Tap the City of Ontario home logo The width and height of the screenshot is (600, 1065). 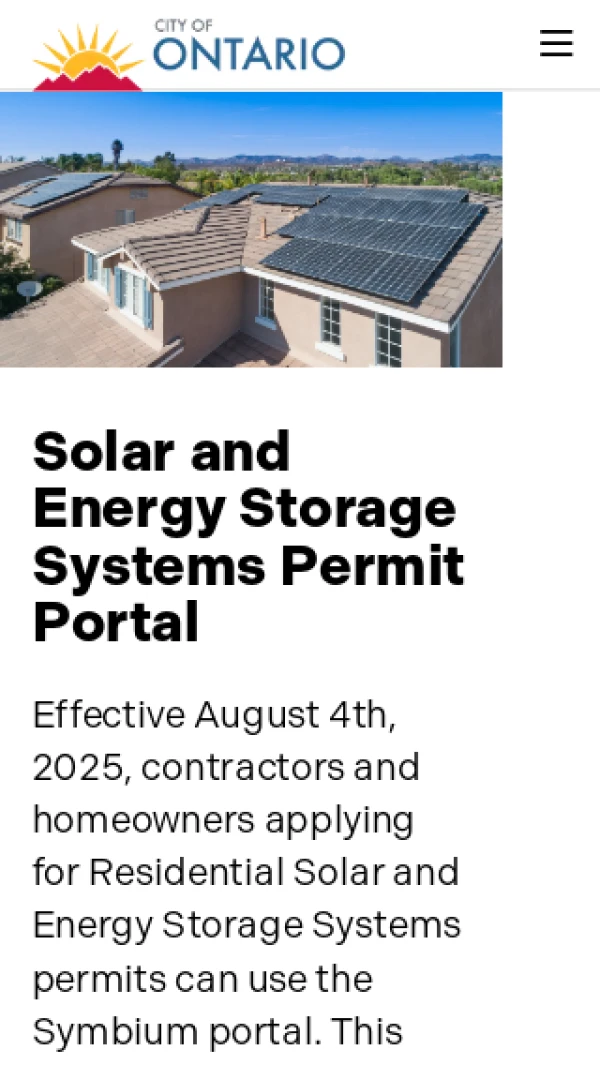189,54
